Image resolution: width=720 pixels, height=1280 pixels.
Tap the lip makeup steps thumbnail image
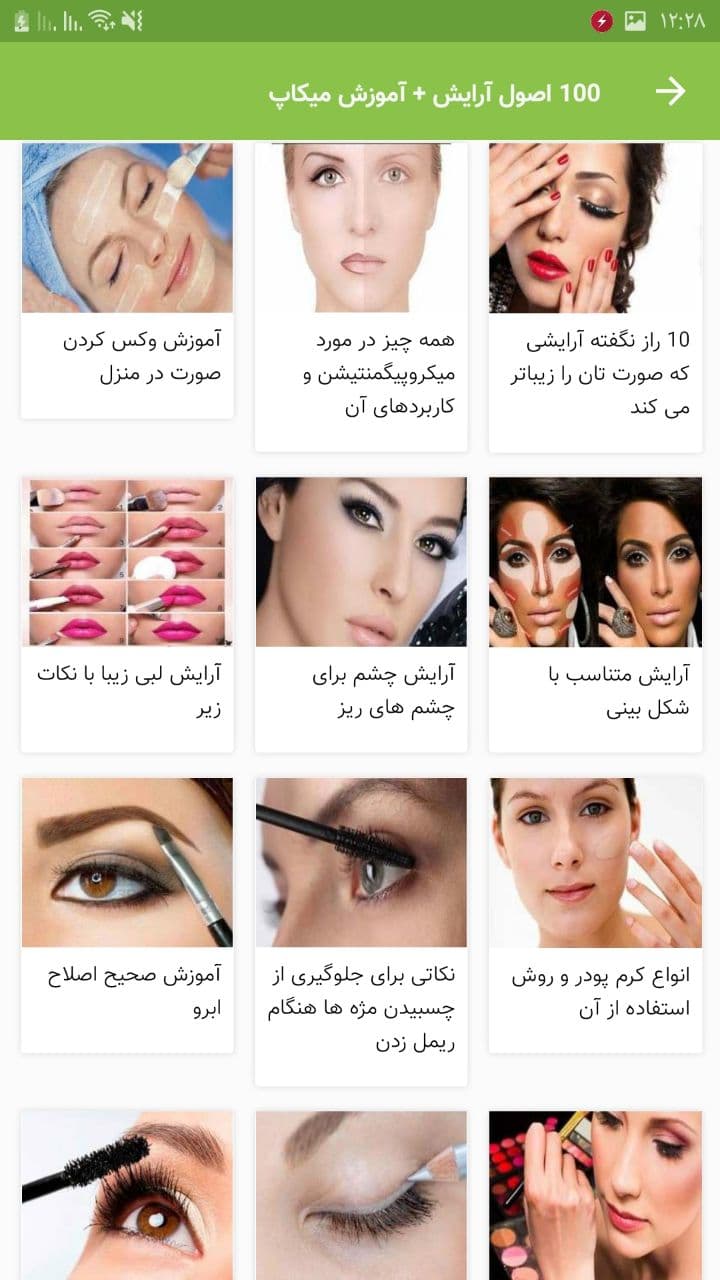127,561
